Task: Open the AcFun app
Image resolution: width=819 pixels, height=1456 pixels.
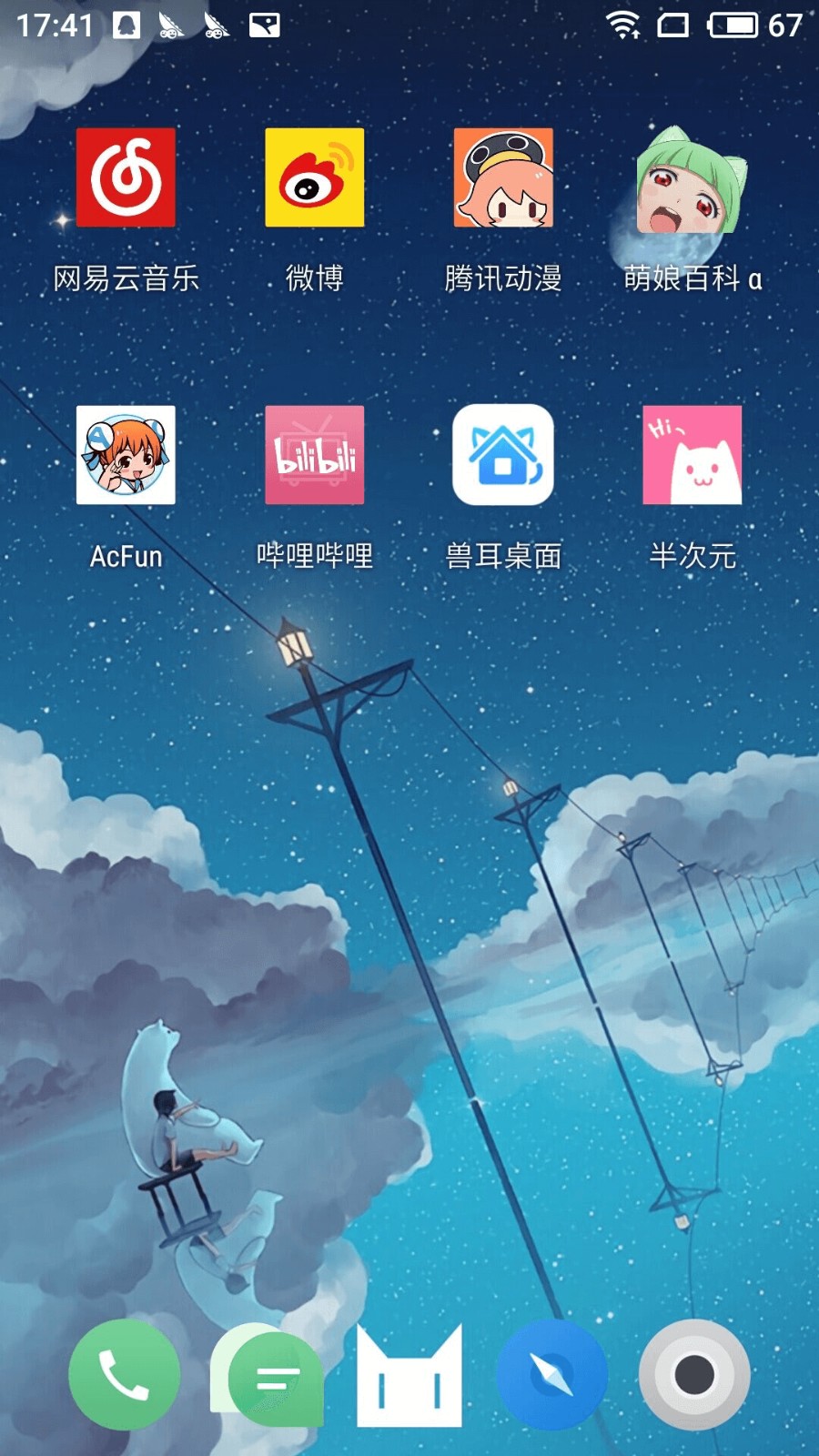Action: click(x=126, y=455)
